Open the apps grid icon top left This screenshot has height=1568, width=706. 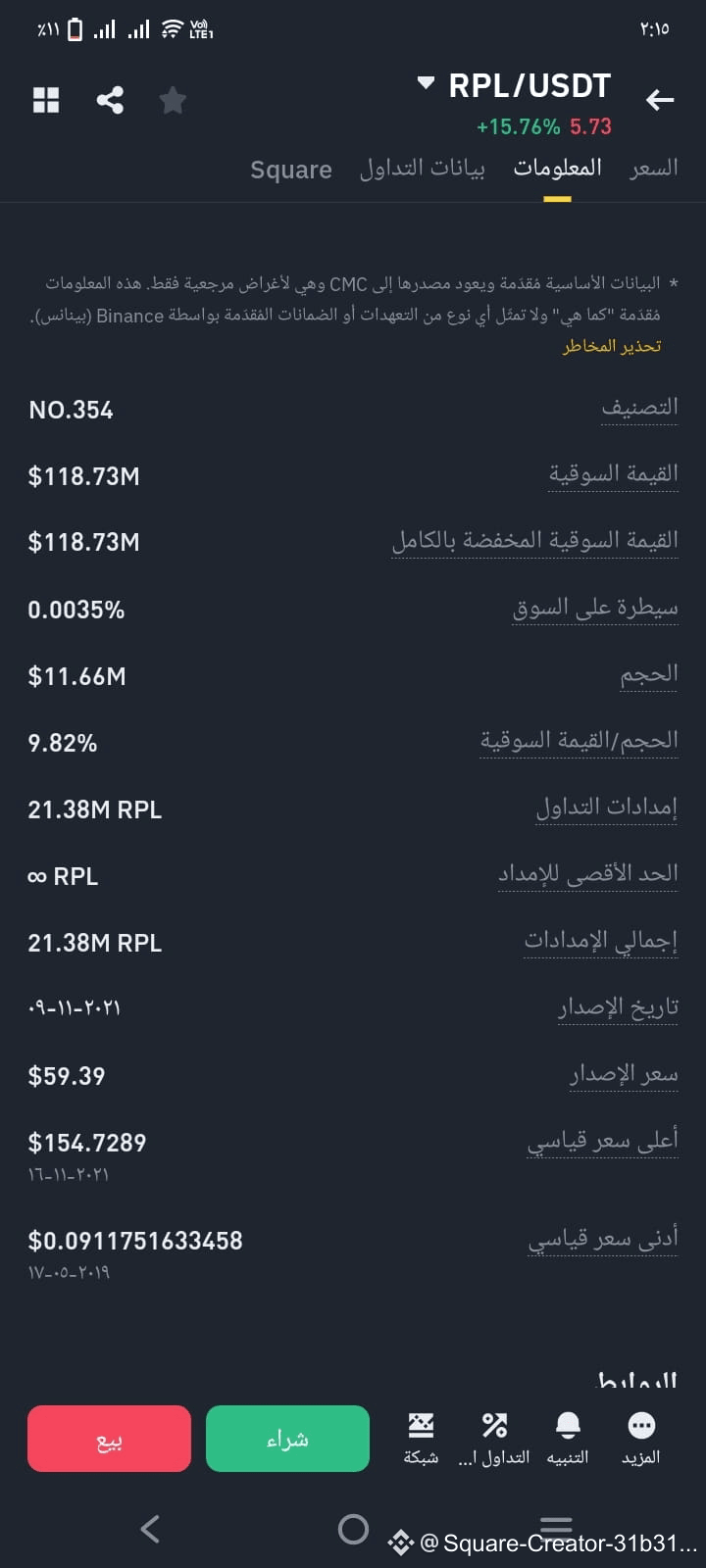46,99
